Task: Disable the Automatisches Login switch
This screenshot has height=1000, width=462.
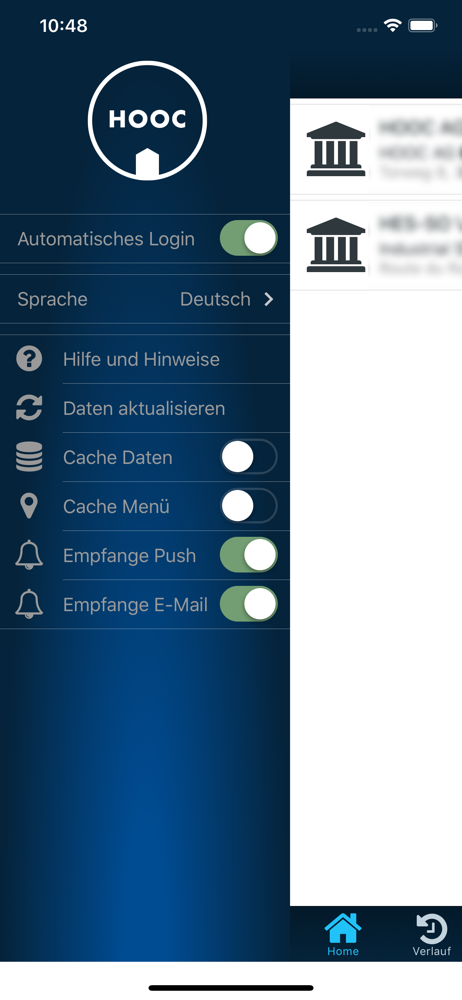Action: coord(248,239)
